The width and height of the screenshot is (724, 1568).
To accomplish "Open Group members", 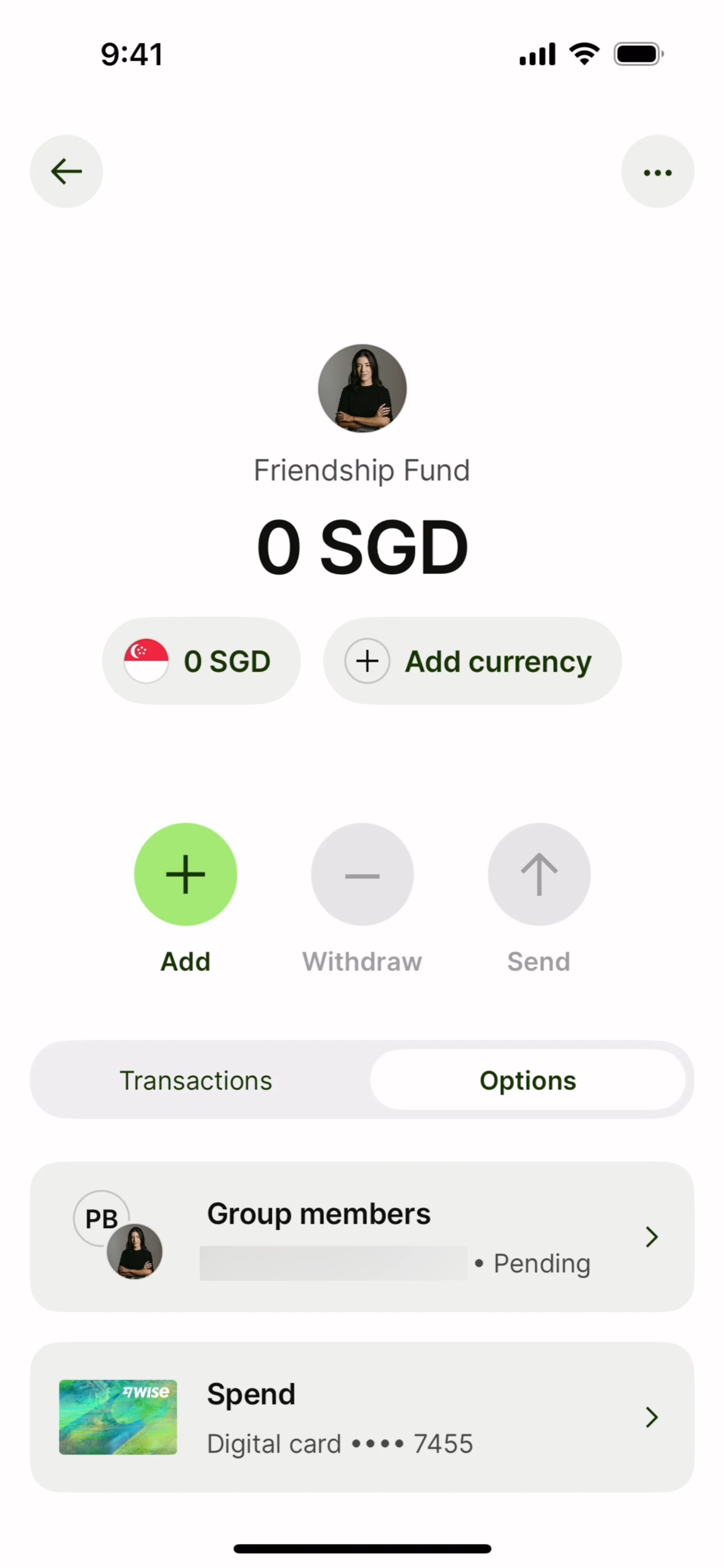I will (362, 1237).
